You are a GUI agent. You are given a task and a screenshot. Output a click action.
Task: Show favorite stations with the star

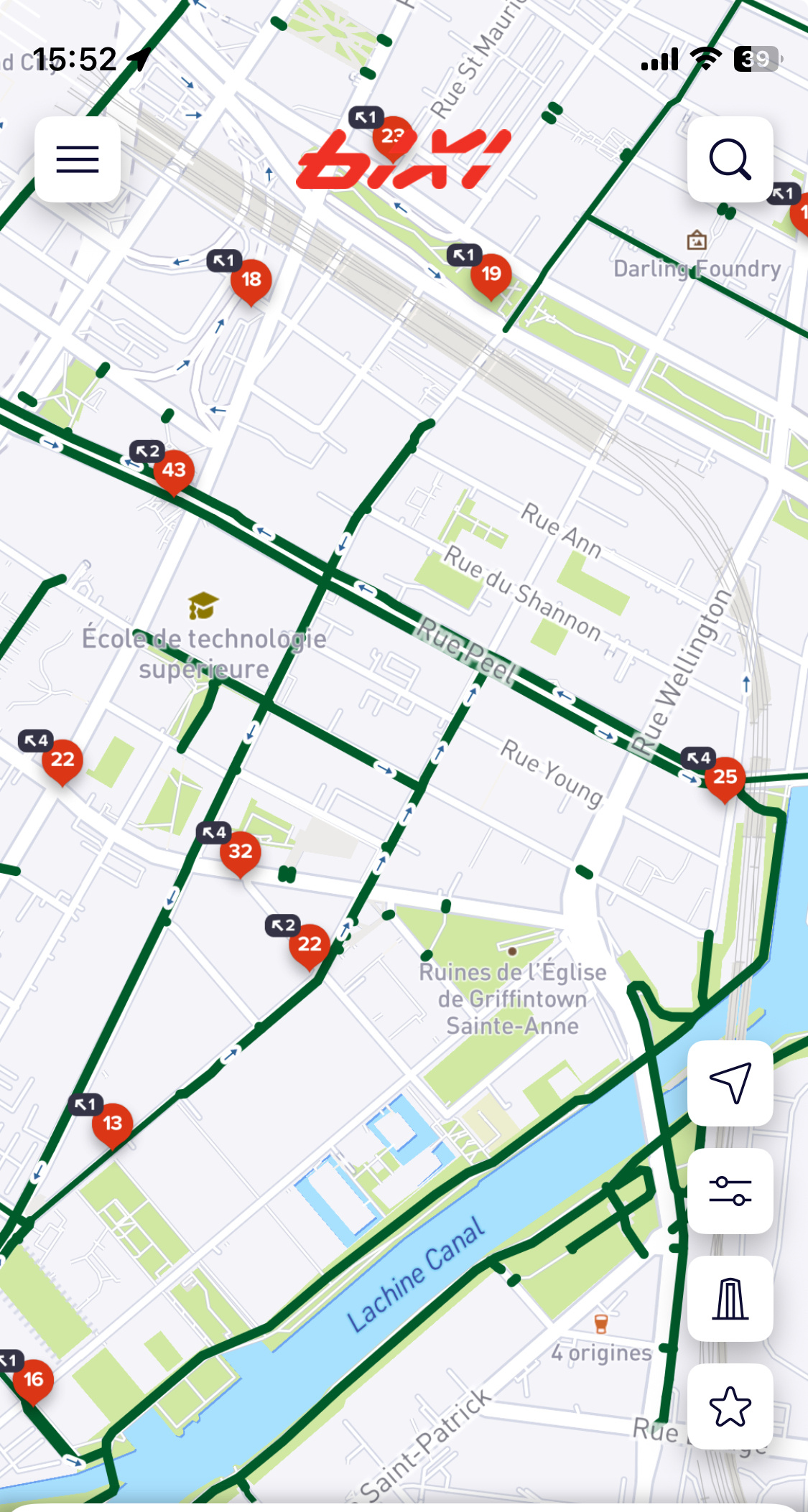tap(730, 1406)
